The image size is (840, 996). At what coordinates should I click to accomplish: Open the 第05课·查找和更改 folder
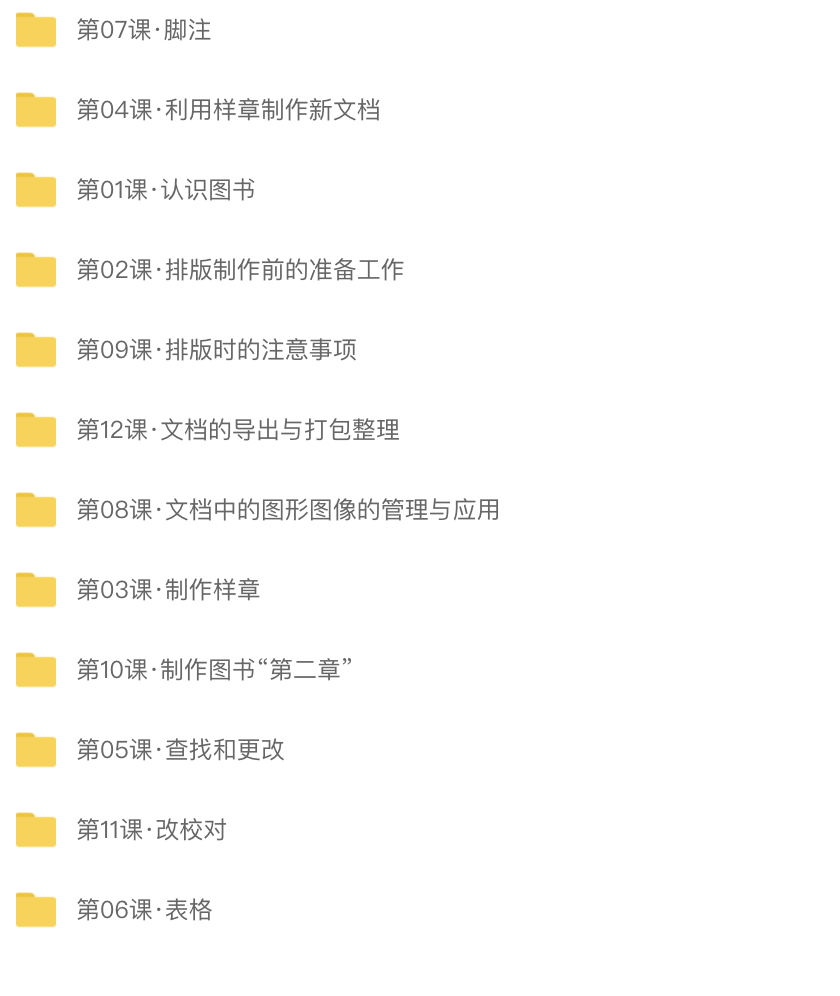pyautogui.click(x=180, y=750)
